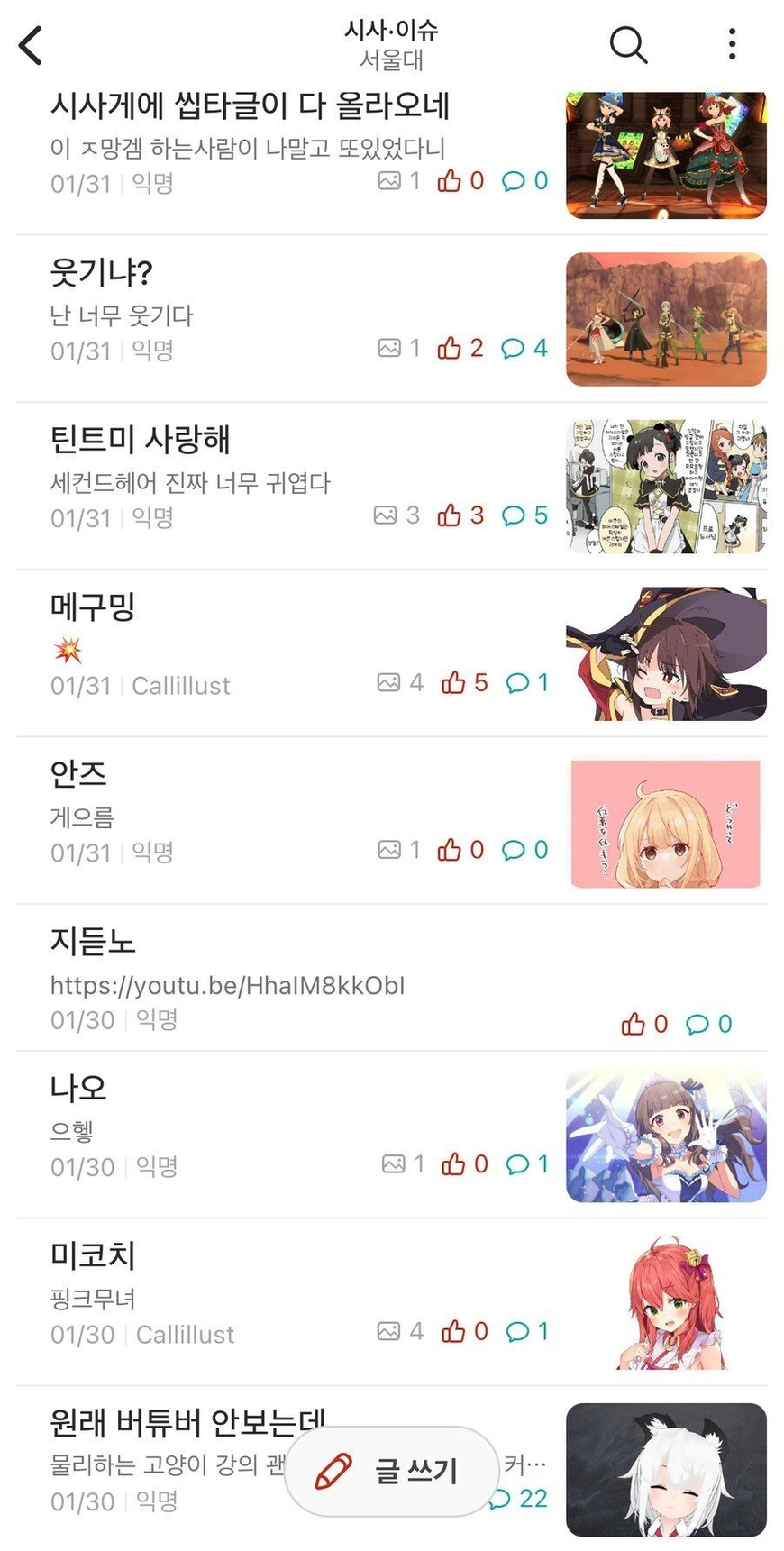Open the '지듣노' post with YouTube link

(x=93, y=942)
